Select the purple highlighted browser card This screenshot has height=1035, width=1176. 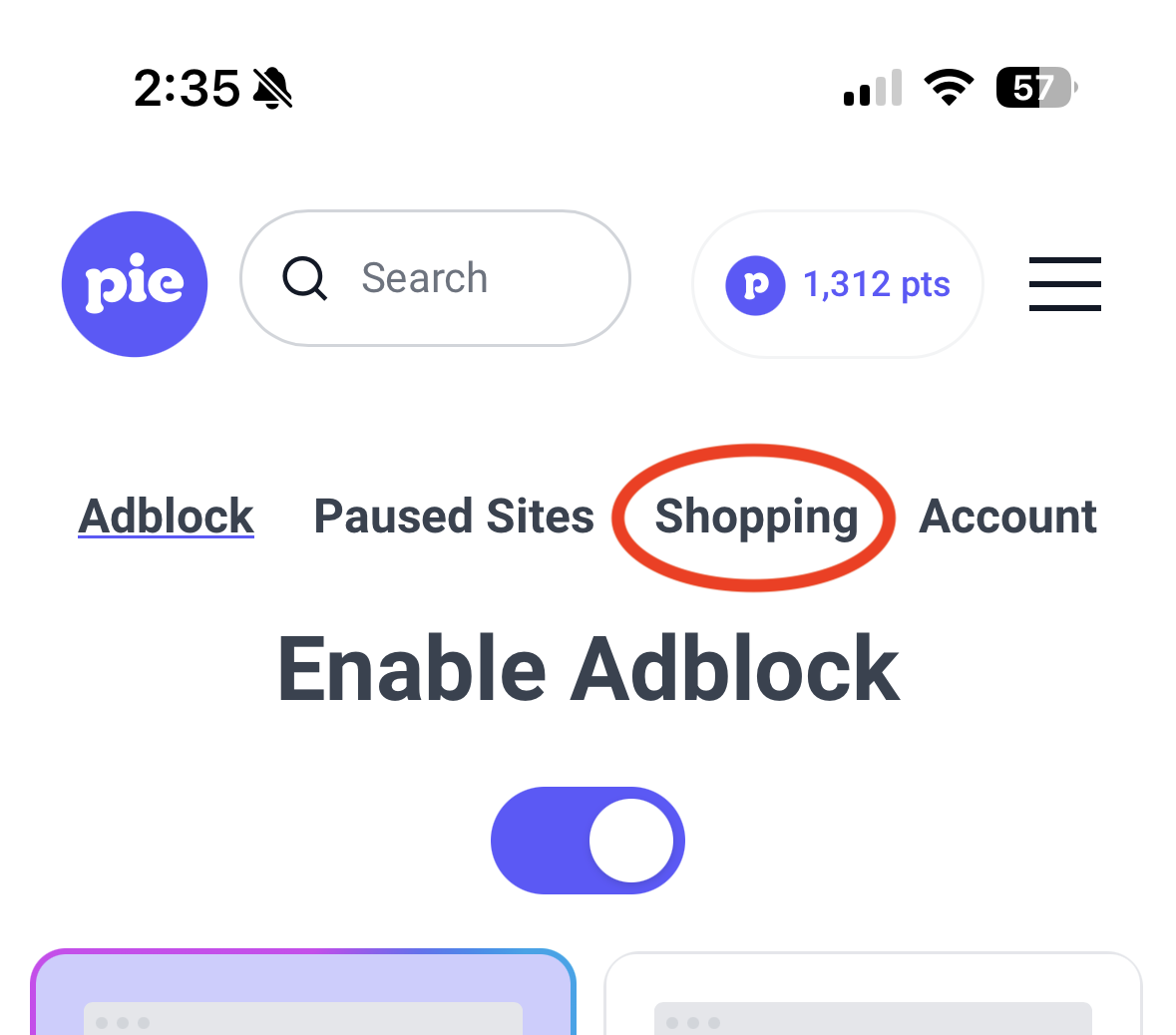303,993
